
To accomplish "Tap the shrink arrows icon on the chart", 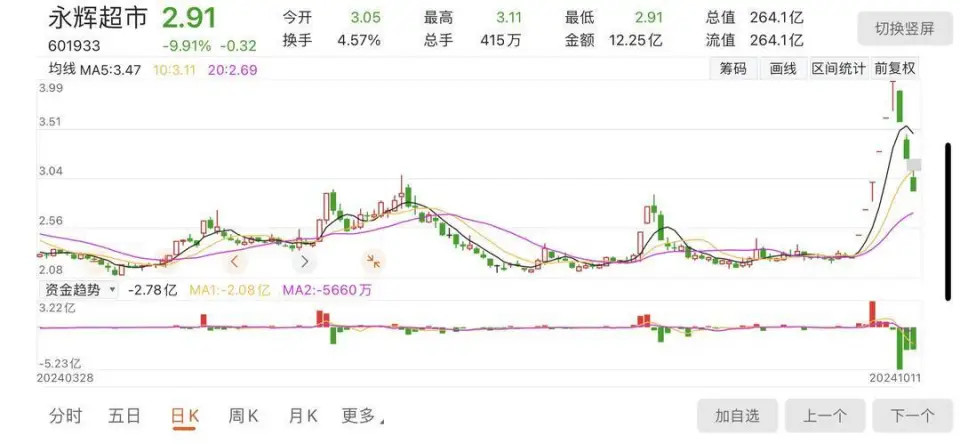I will tap(373, 261).
